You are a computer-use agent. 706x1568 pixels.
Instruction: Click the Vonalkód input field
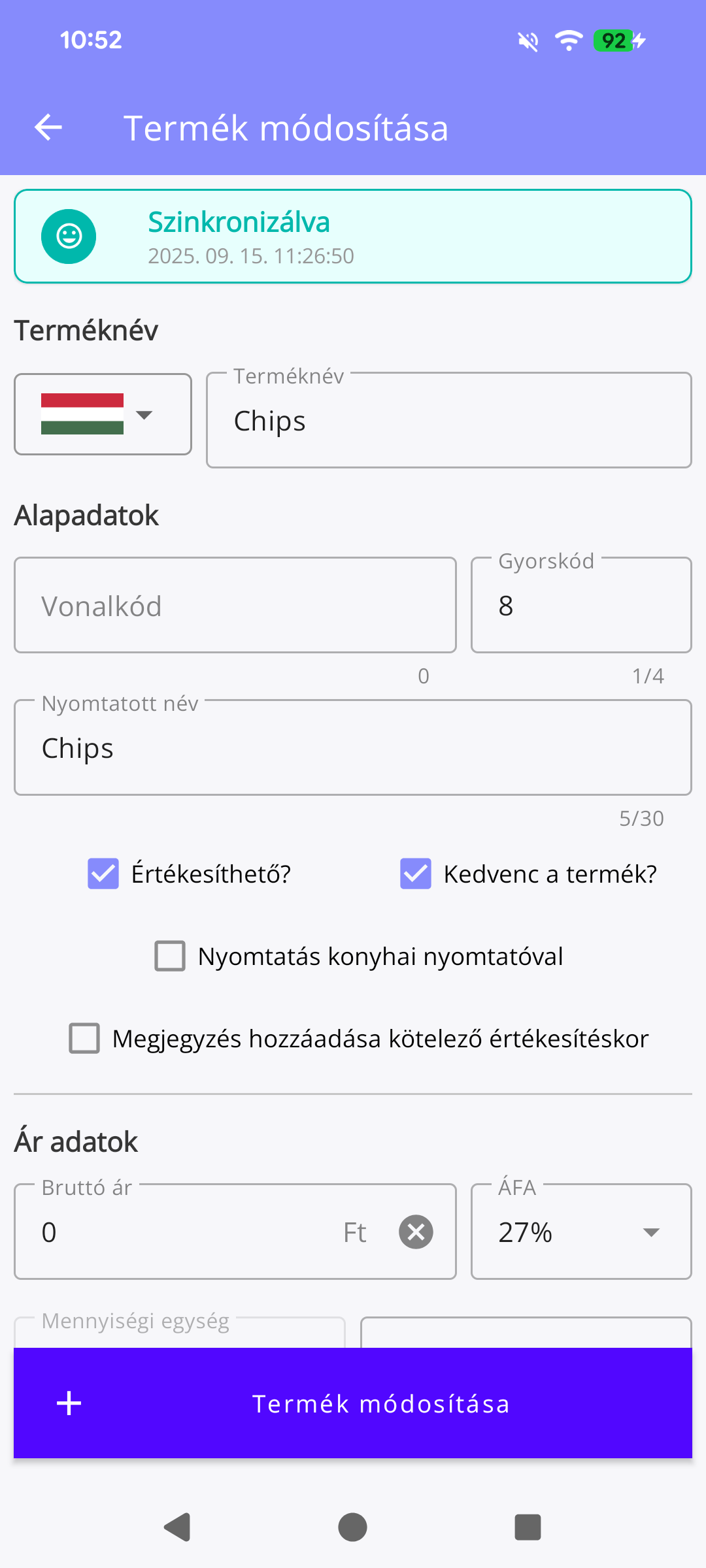tap(235, 604)
